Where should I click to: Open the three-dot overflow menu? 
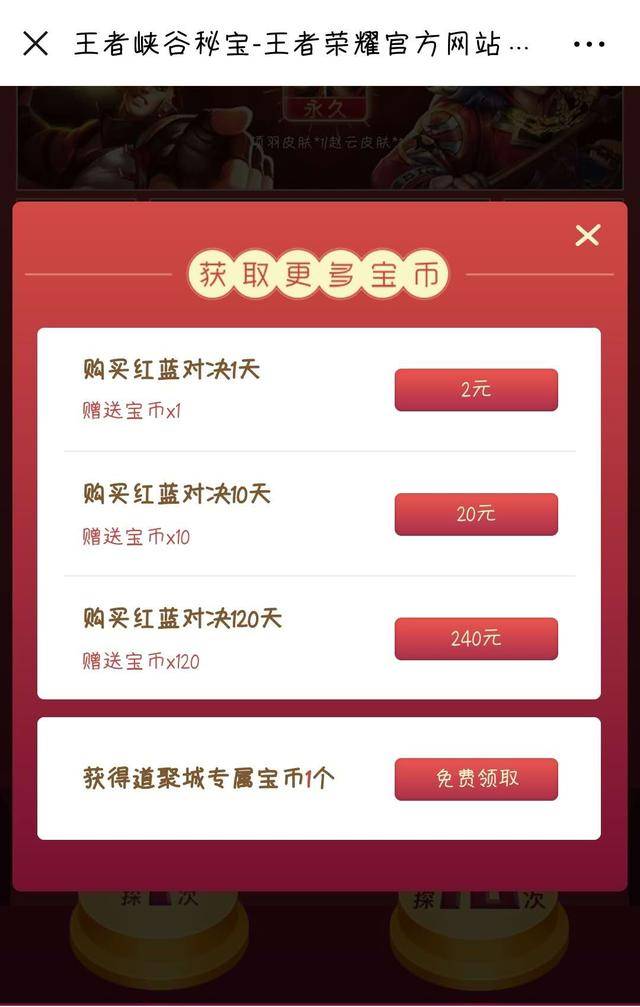click(x=589, y=45)
